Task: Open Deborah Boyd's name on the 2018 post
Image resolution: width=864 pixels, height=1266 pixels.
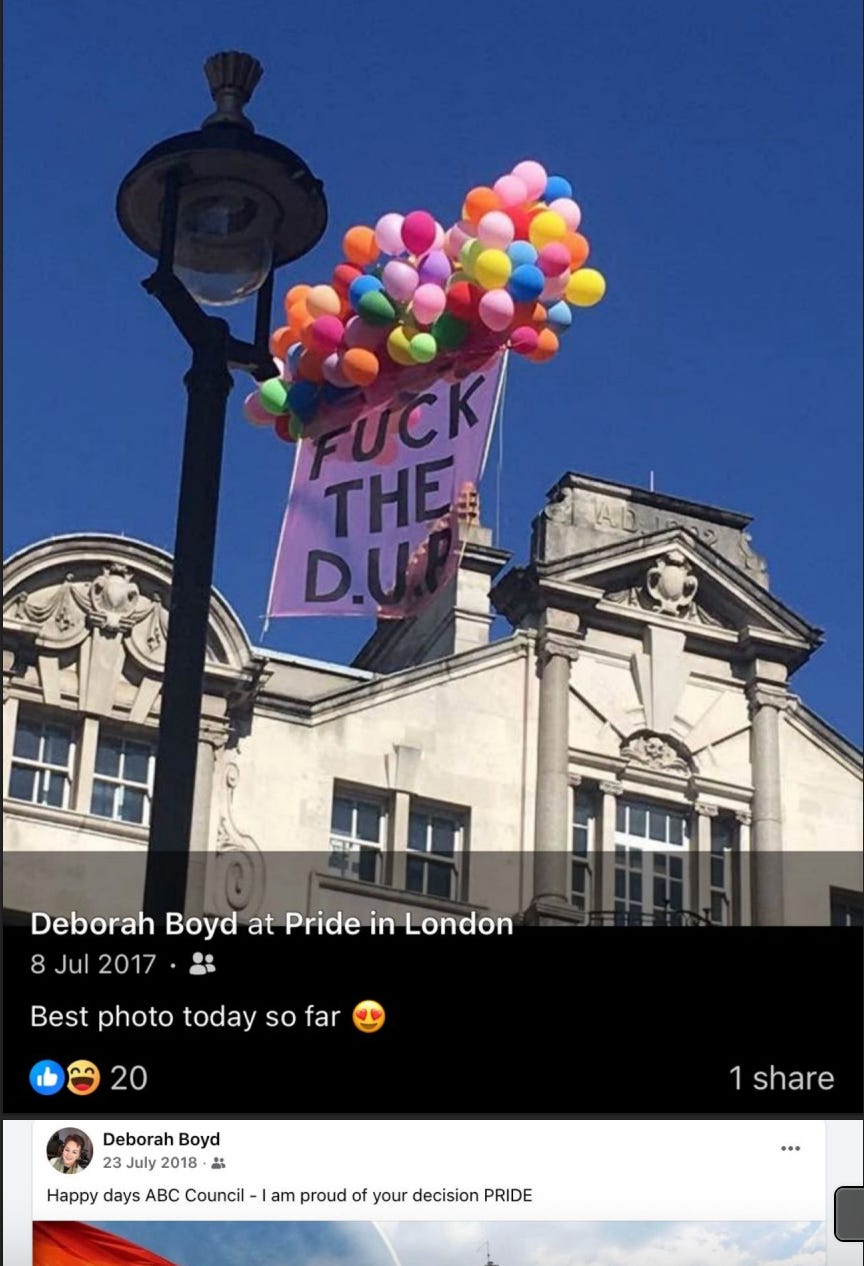Action: 161,1139
